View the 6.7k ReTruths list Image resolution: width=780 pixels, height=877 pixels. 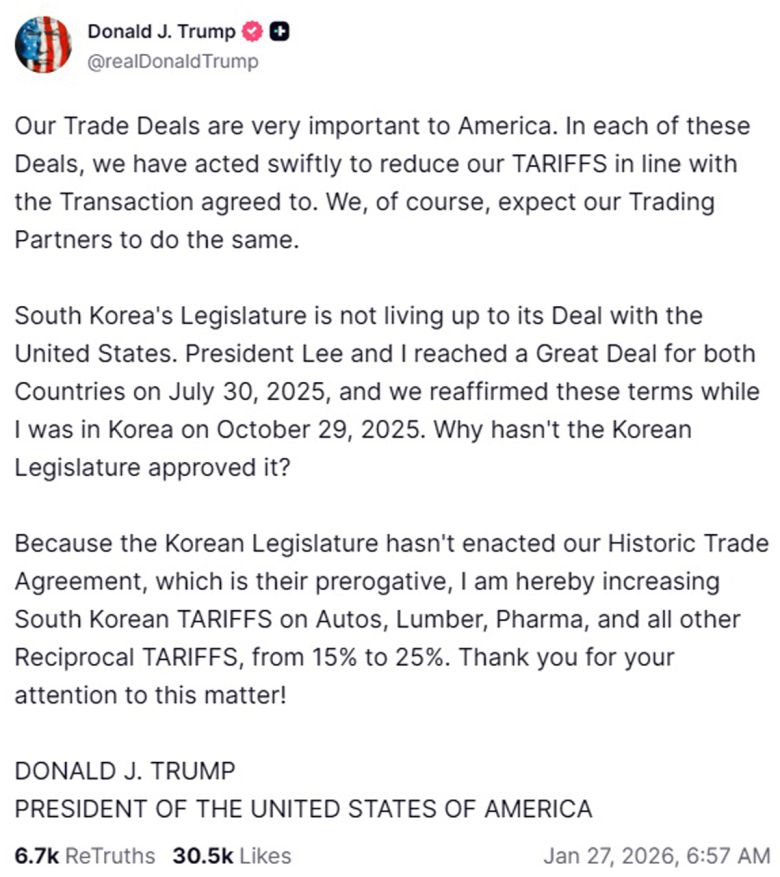click(85, 856)
